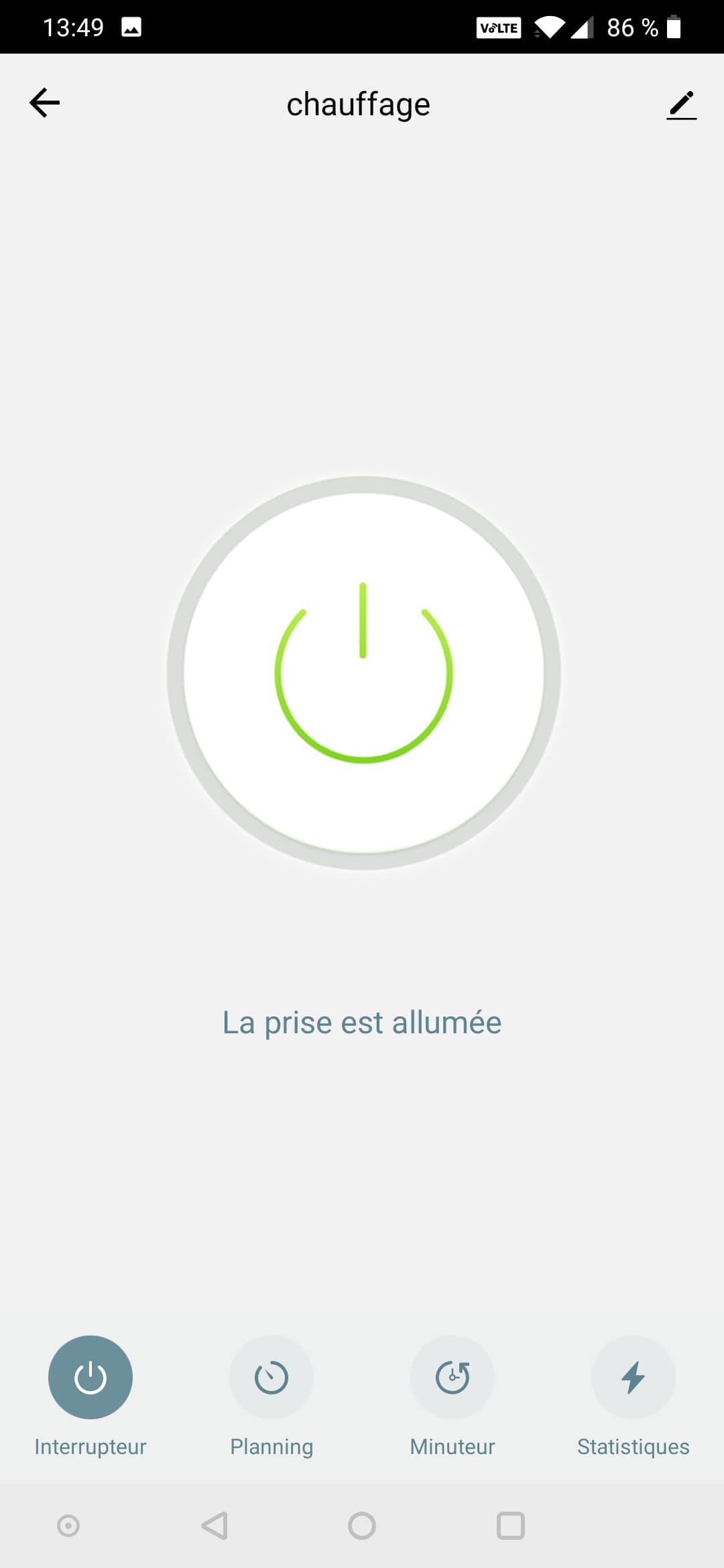Open the Planning tab

[271, 1378]
